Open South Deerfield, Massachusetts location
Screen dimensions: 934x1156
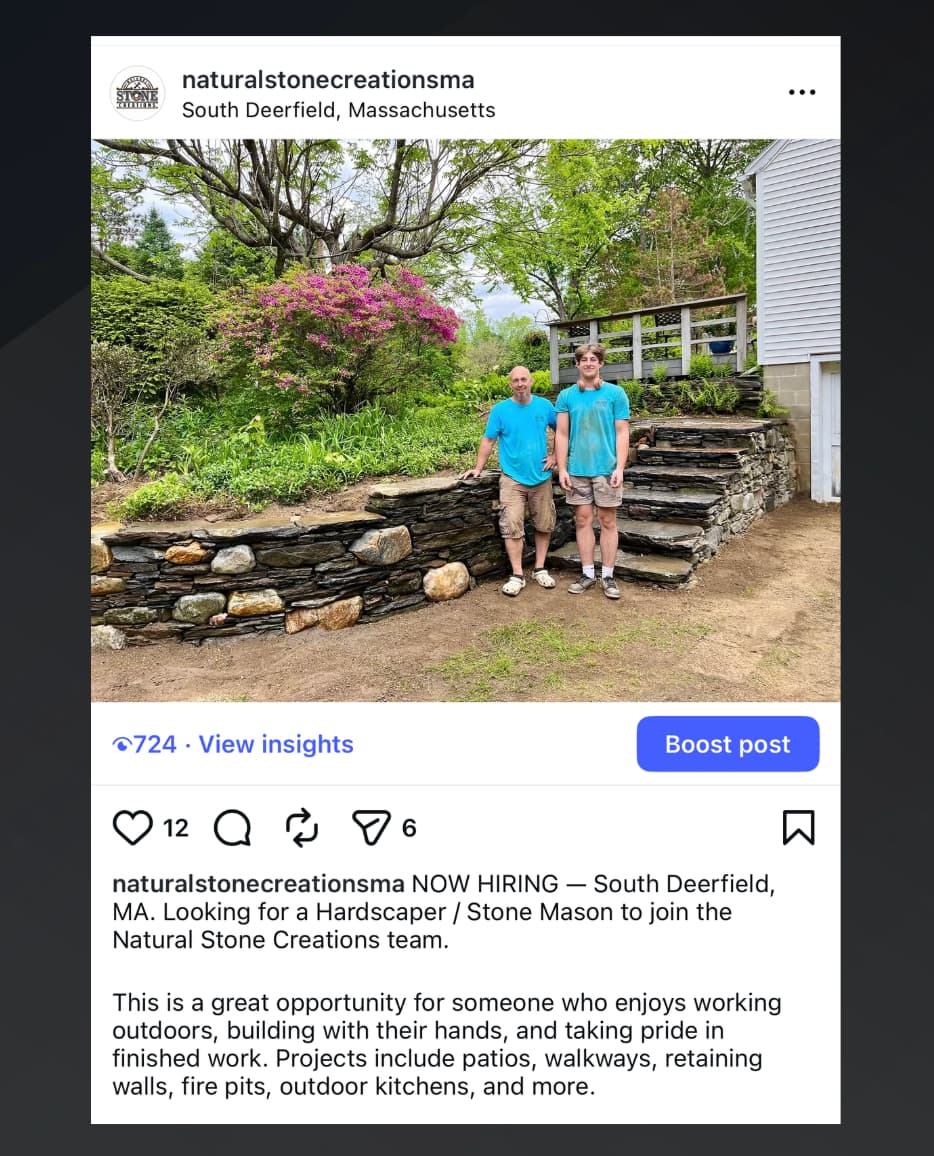pos(338,110)
